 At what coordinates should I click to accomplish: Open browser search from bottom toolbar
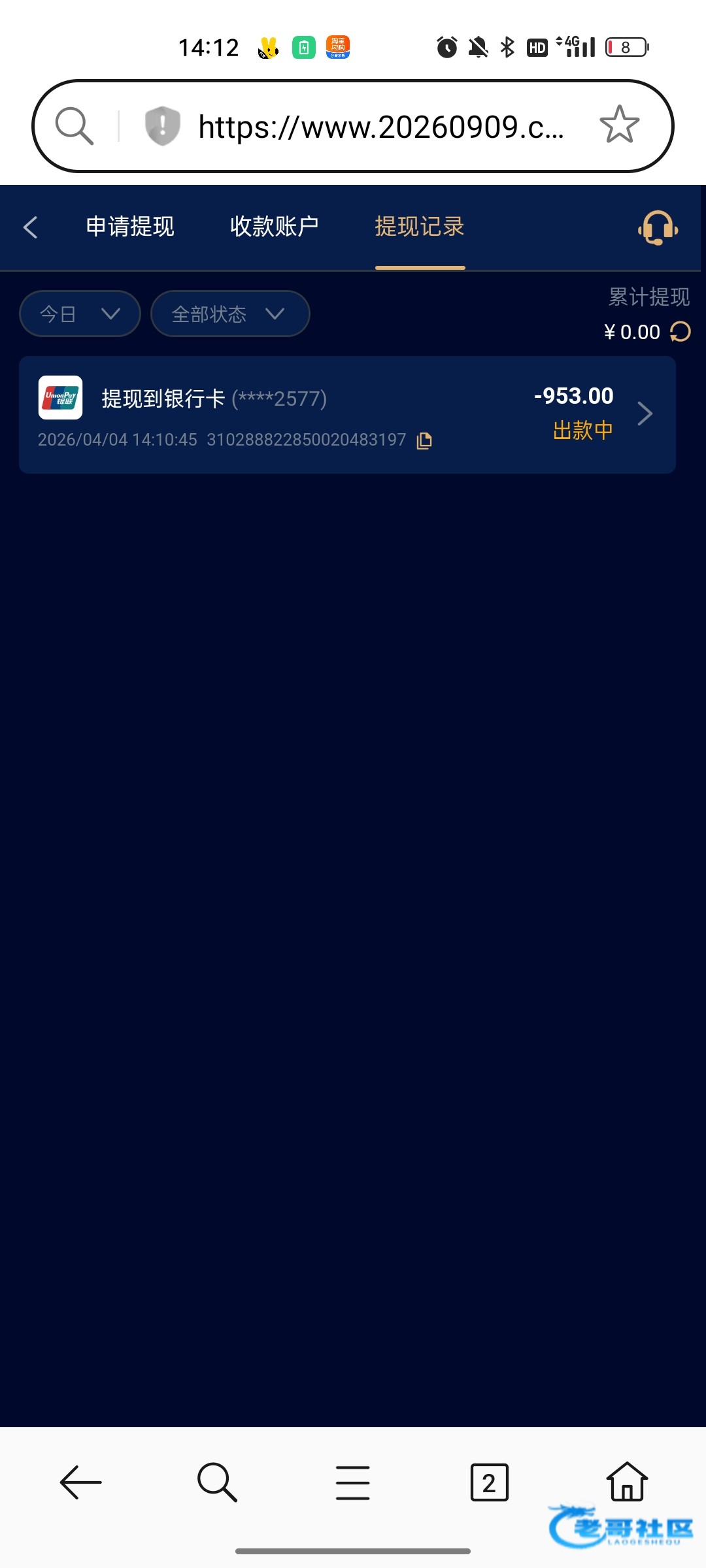pyautogui.click(x=217, y=1482)
